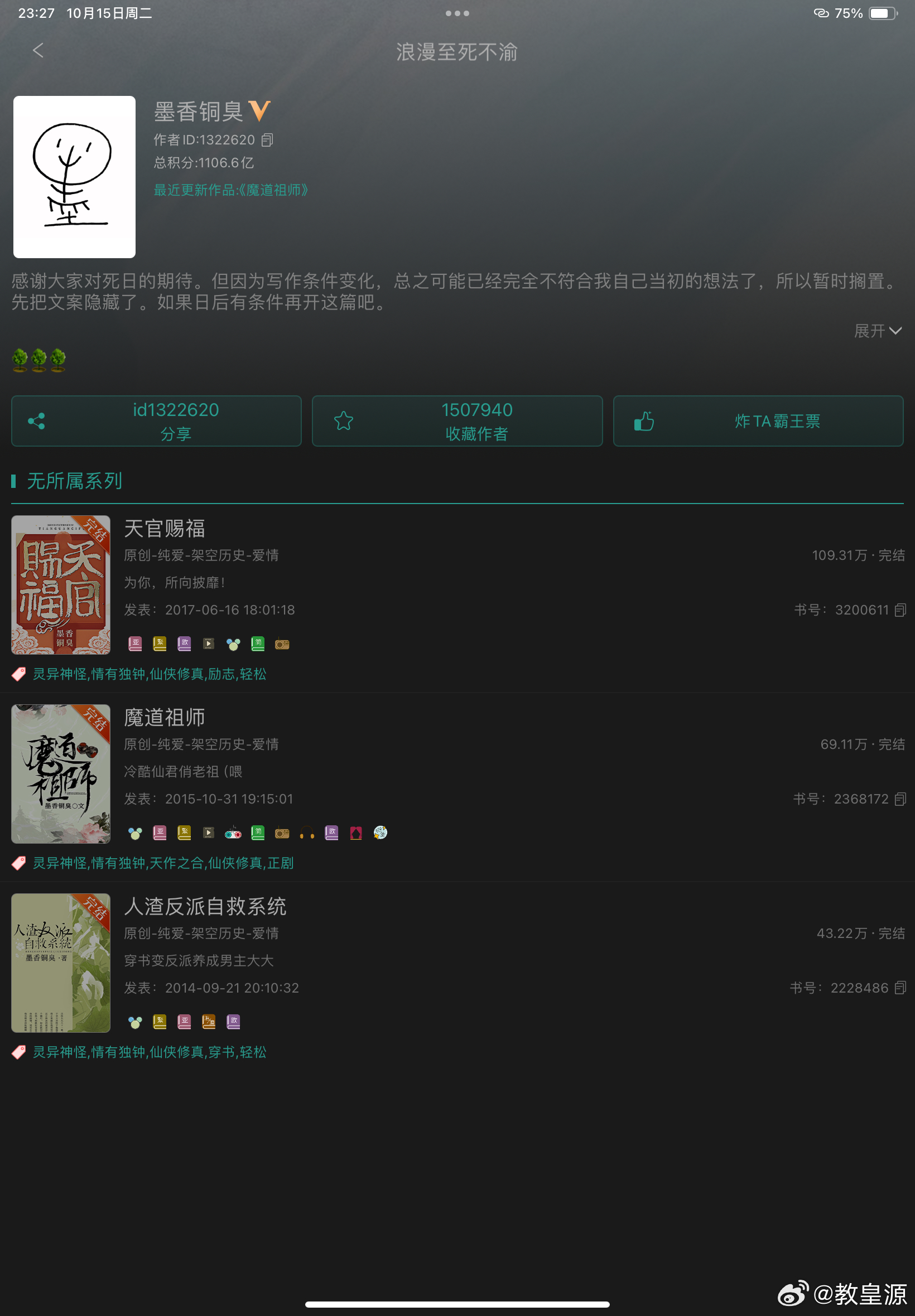Open the novel 魔道祖师 from the list
The height and width of the screenshot is (1316, 915).
[165, 717]
